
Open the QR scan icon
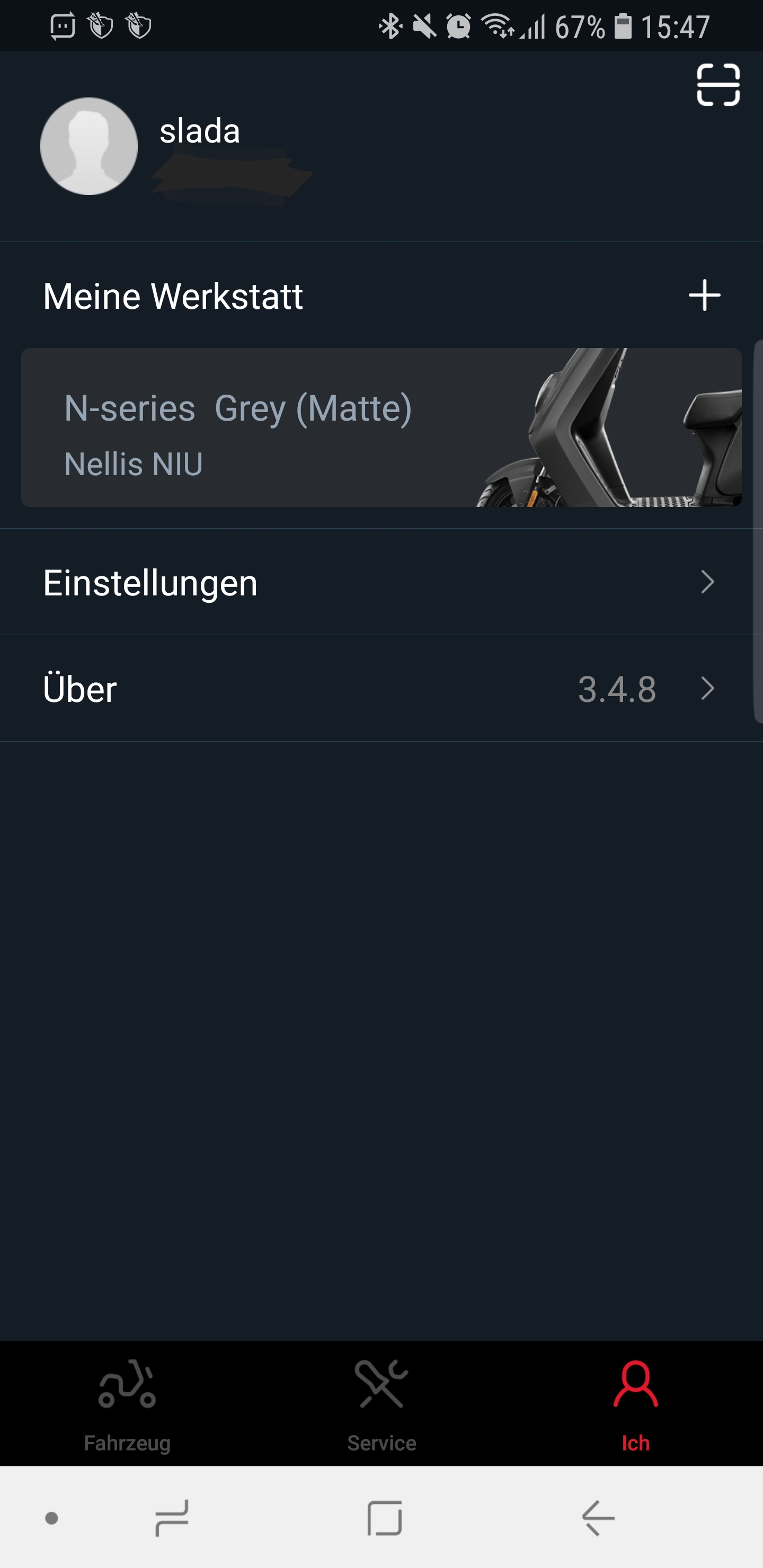pyautogui.click(x=718, y=85)
